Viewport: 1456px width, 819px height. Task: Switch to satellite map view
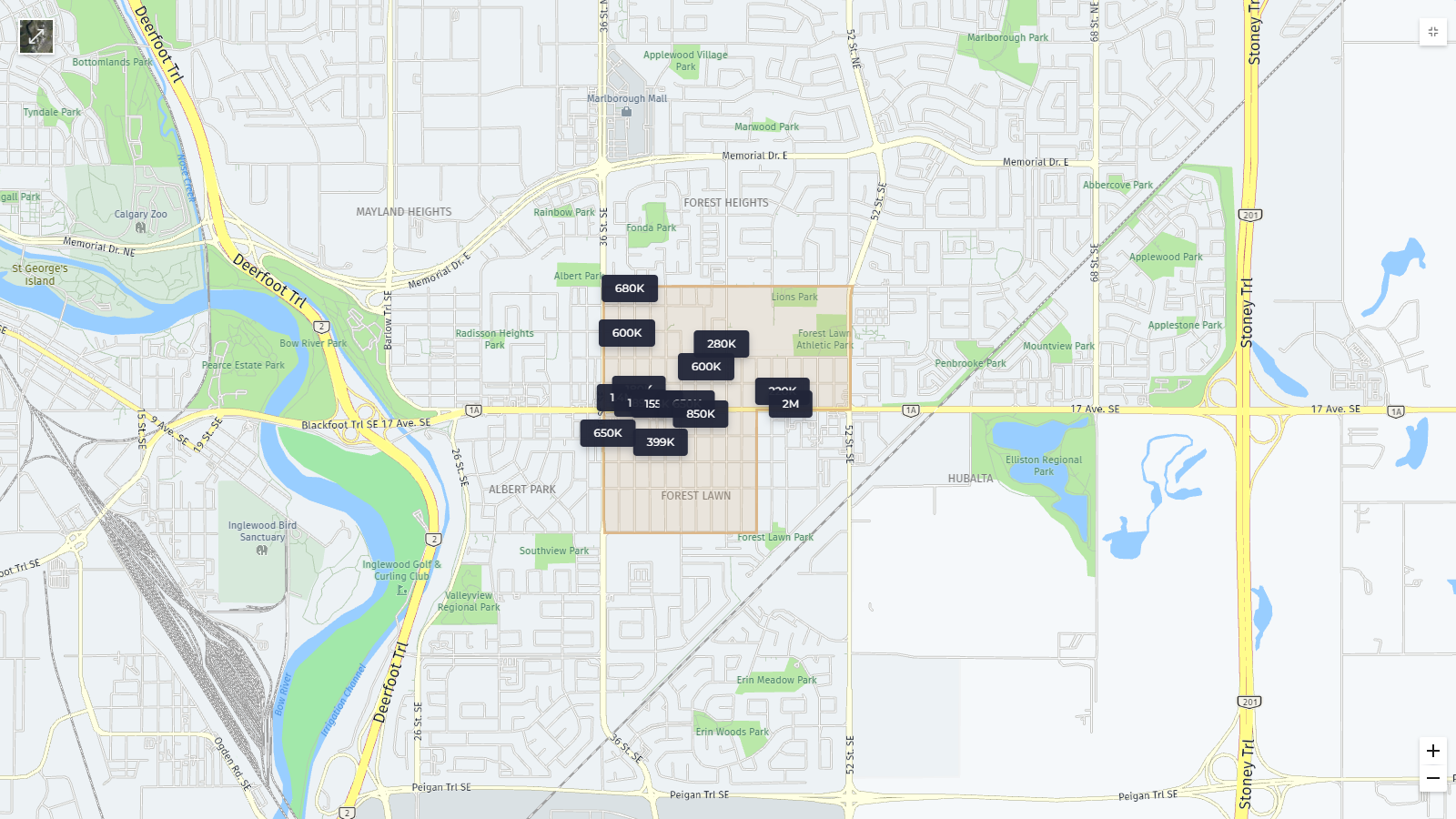tap(36, 36)
